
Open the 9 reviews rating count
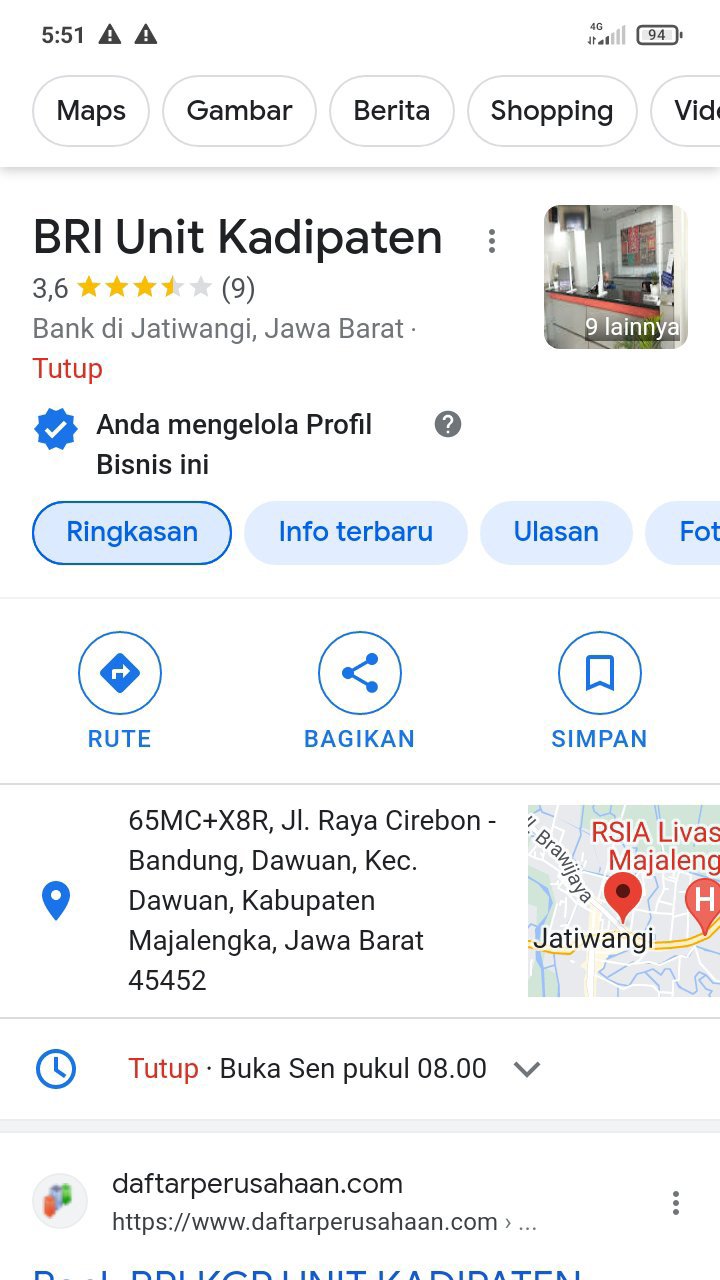pos(238,289)
